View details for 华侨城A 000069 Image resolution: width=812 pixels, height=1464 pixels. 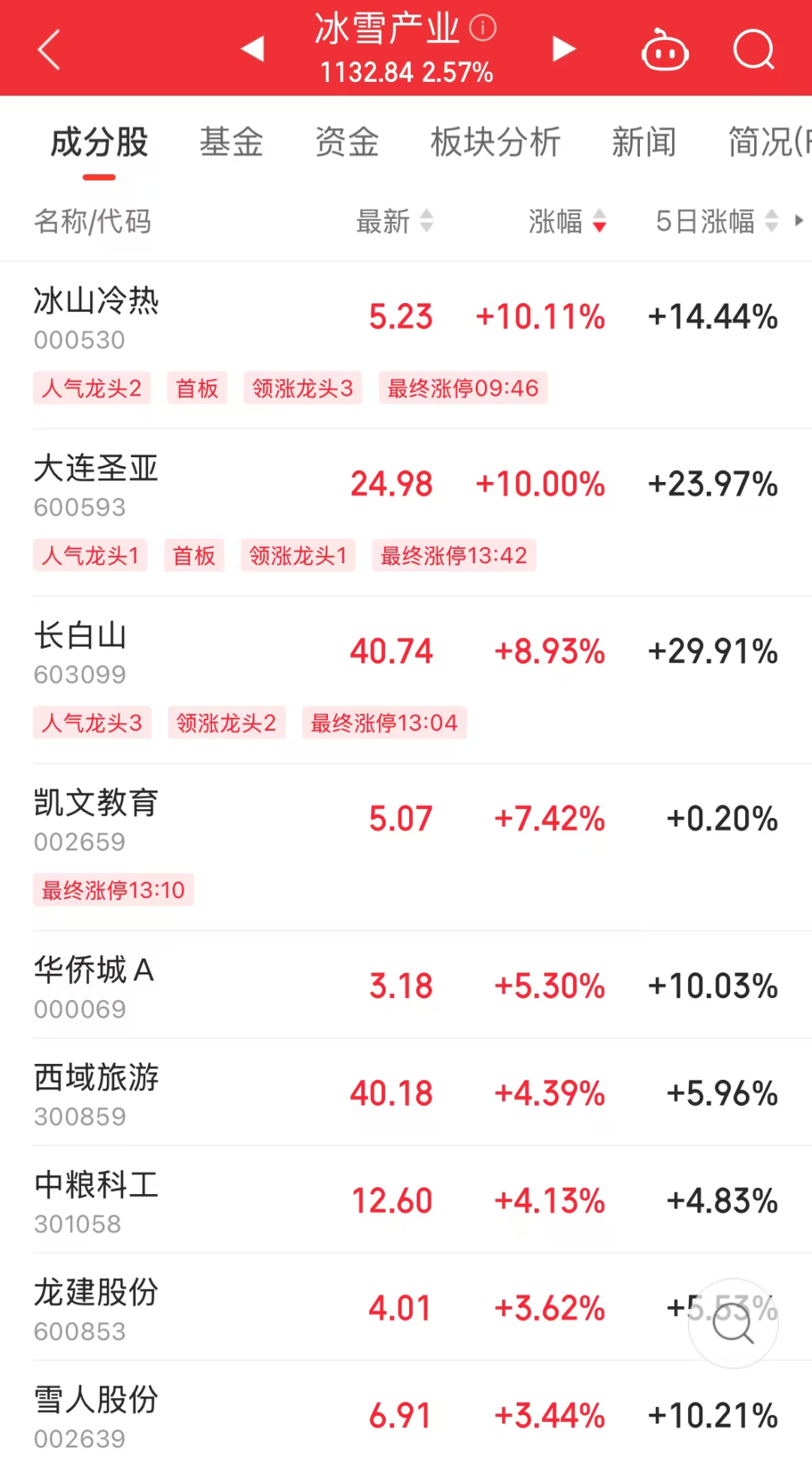point(94,986)
